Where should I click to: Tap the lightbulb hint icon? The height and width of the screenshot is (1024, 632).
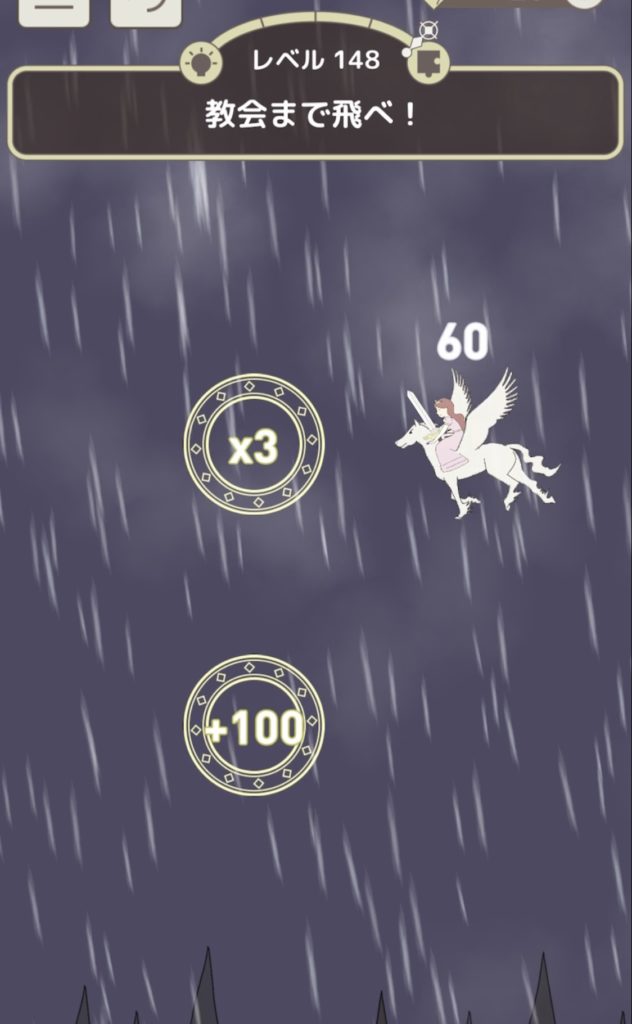201,63
